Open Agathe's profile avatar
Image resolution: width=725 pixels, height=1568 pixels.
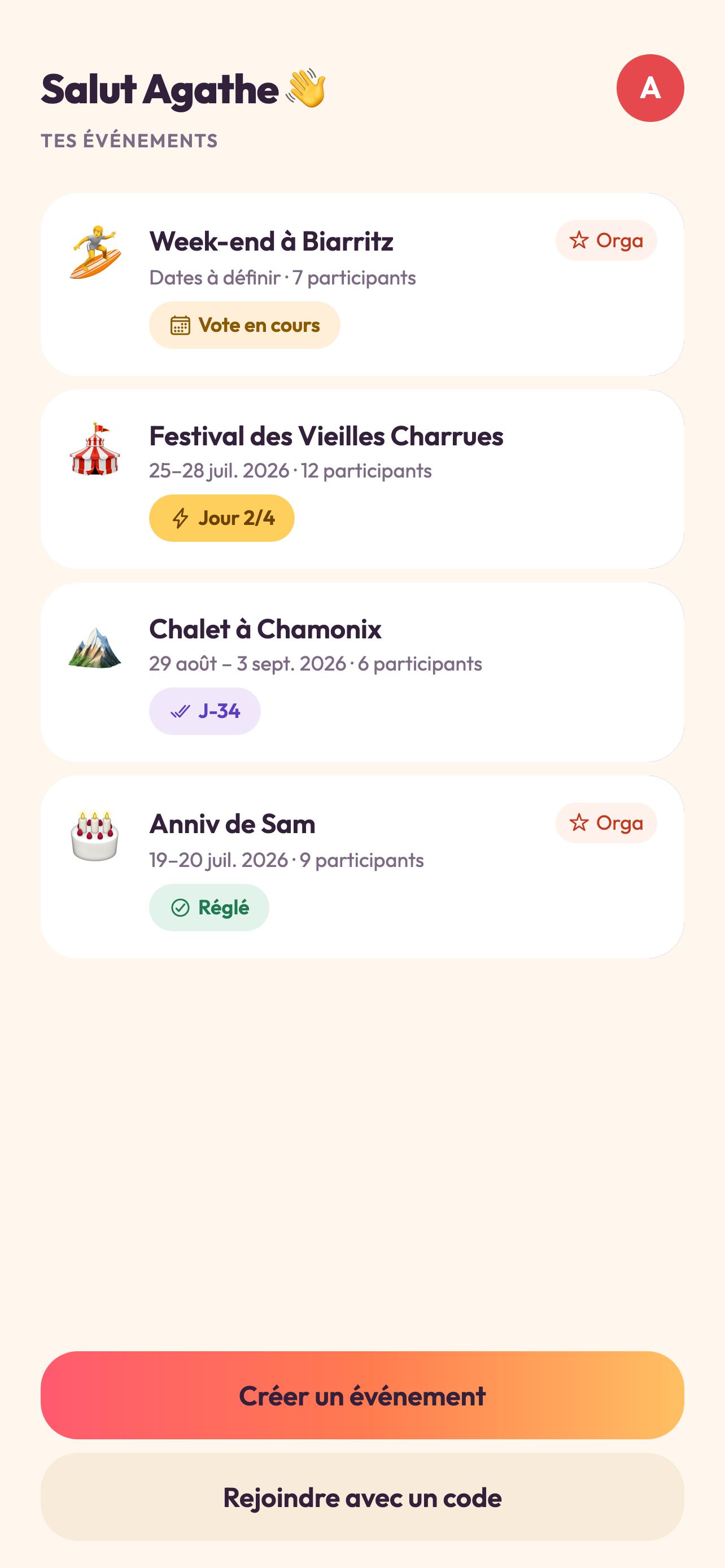point(649,88)
